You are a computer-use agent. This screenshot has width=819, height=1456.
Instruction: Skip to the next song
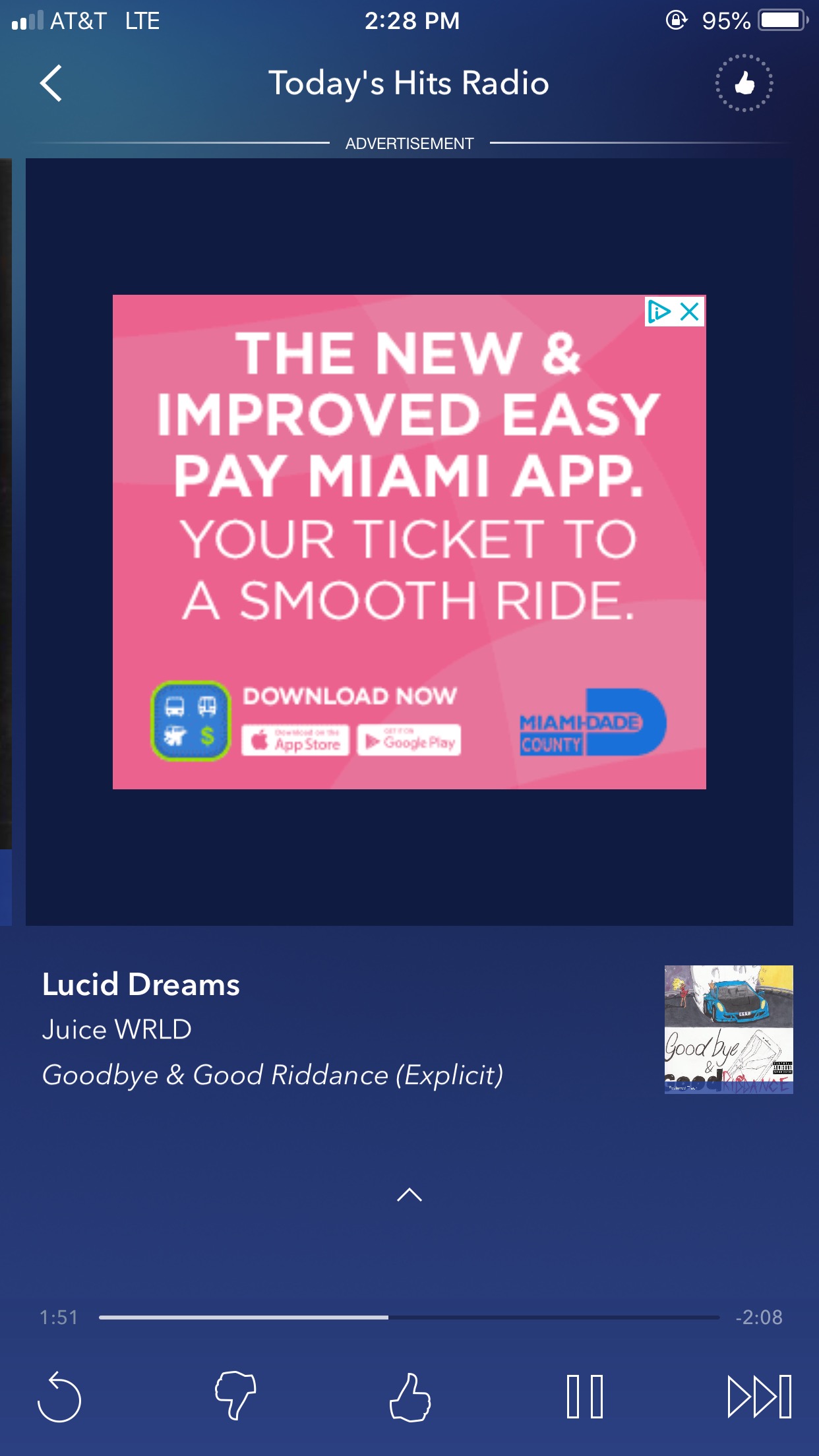tap(760, 1396)
